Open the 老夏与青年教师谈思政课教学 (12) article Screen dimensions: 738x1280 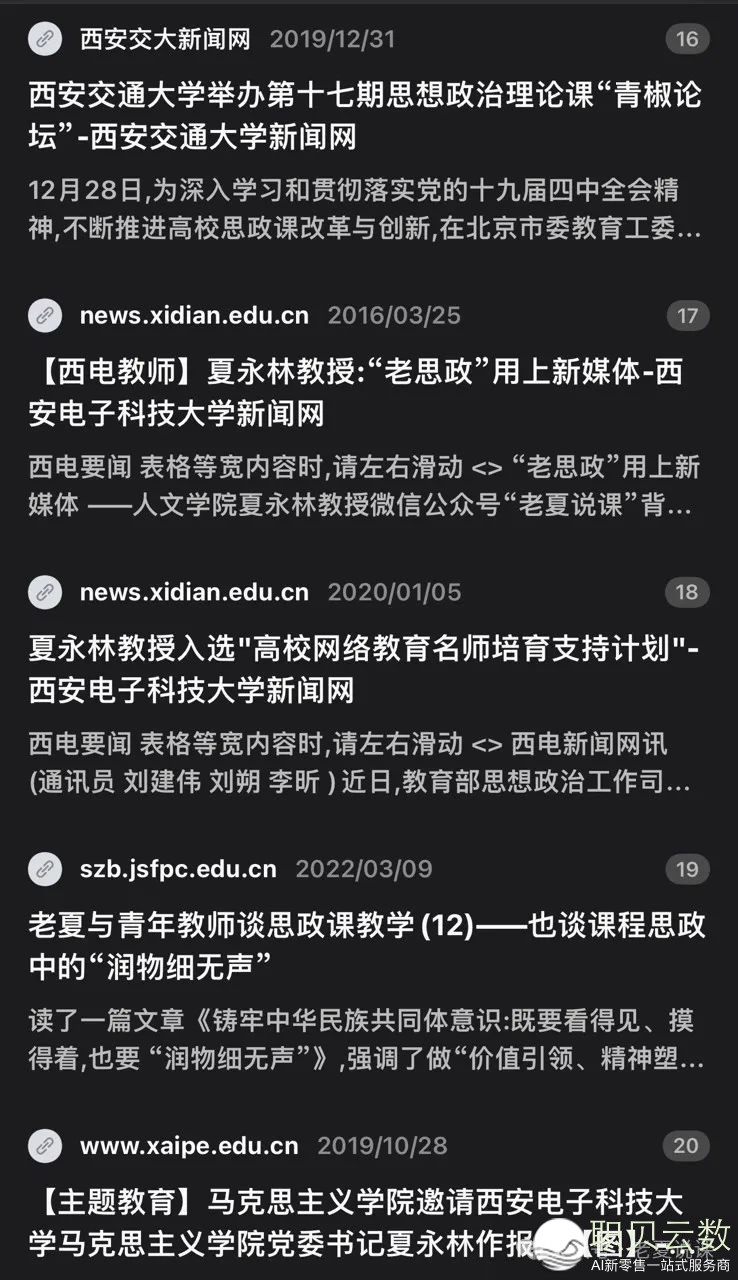pos(366,945)
